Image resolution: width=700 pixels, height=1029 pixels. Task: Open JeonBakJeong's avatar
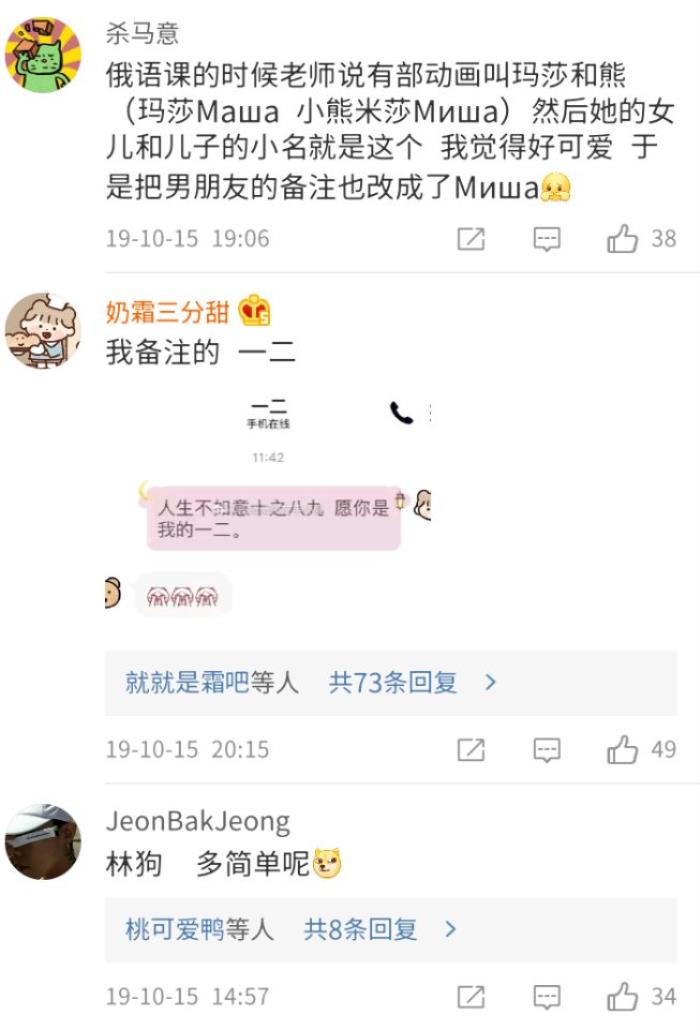43,842
